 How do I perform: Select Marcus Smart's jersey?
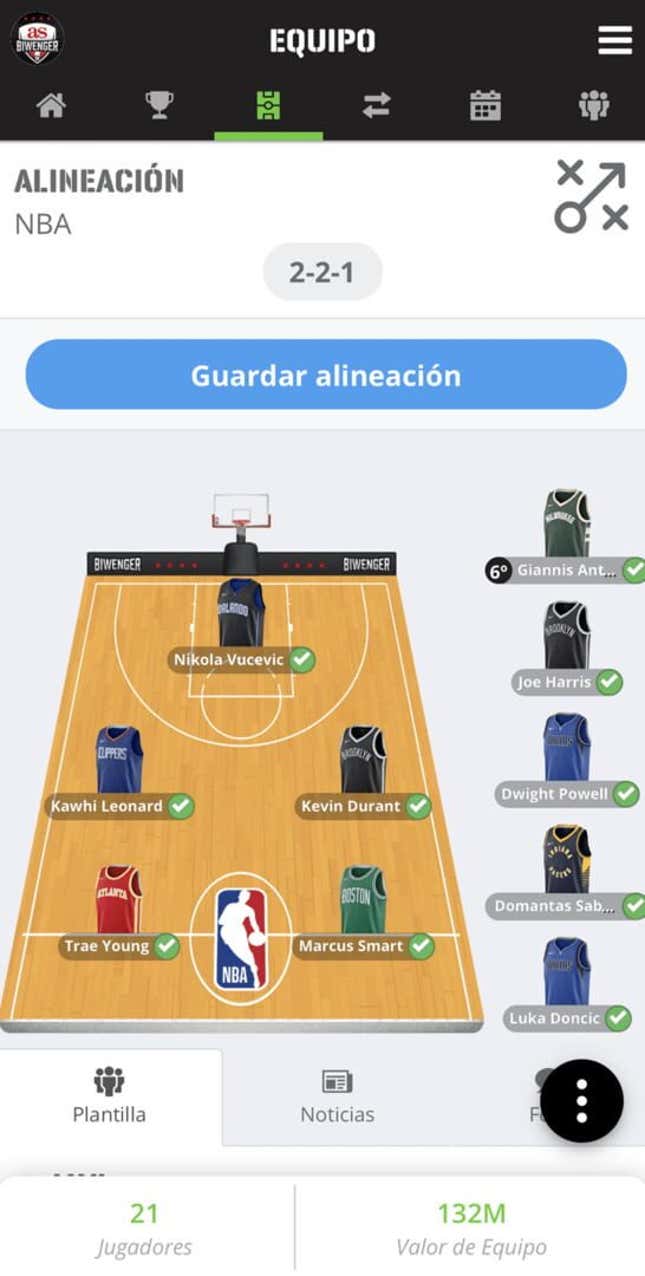[362, 900]
